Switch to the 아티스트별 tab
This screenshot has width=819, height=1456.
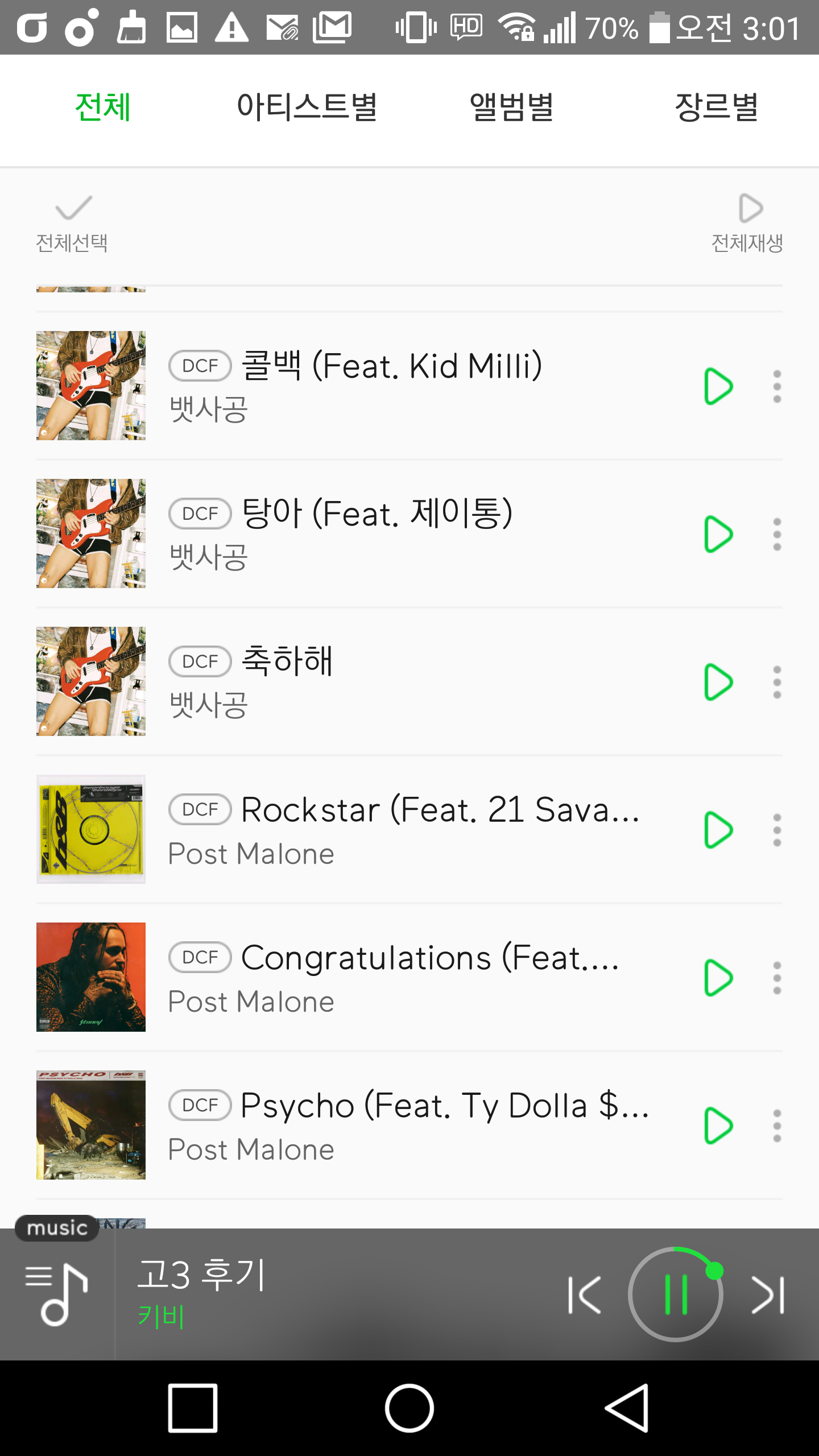tap(307, 107)
